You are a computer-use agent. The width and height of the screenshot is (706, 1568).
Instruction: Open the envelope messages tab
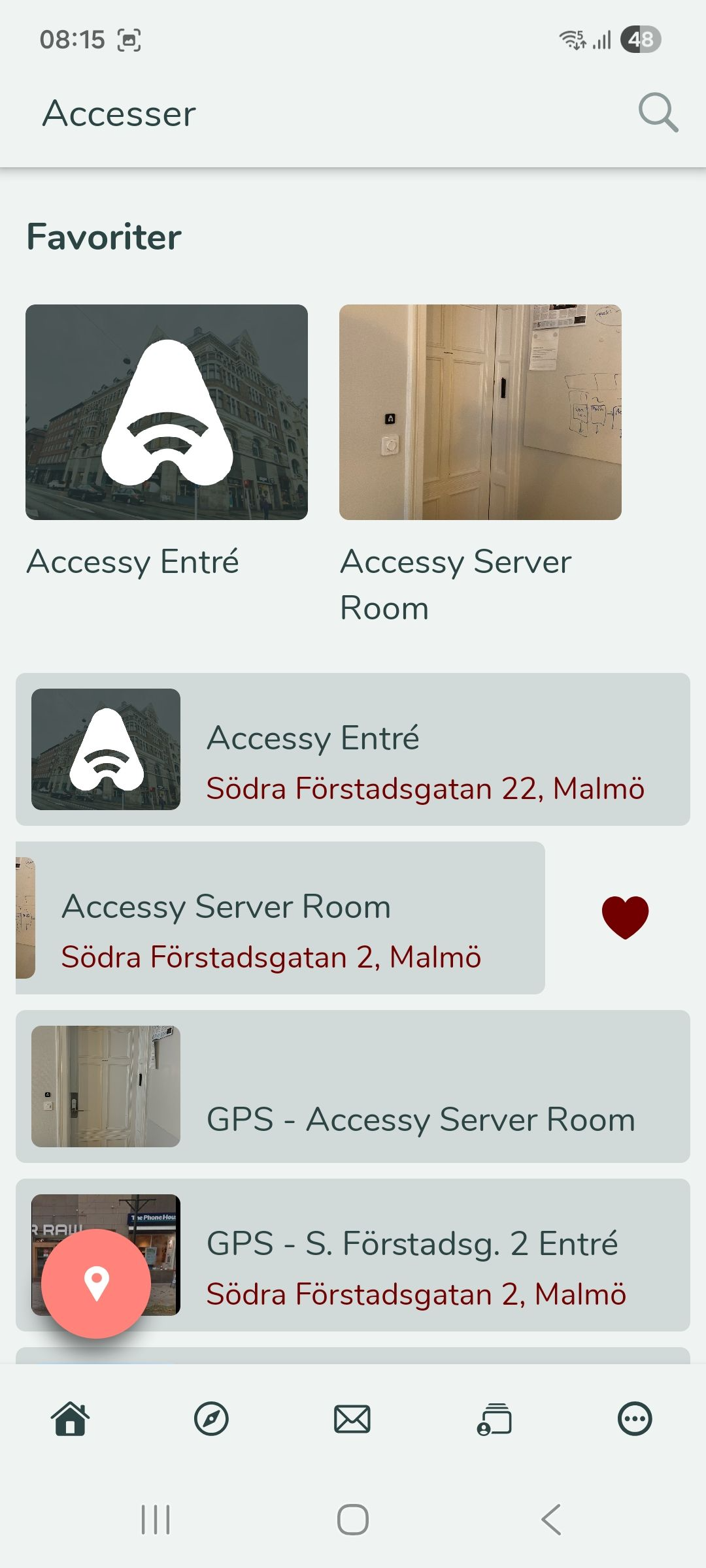[352, 1419]
